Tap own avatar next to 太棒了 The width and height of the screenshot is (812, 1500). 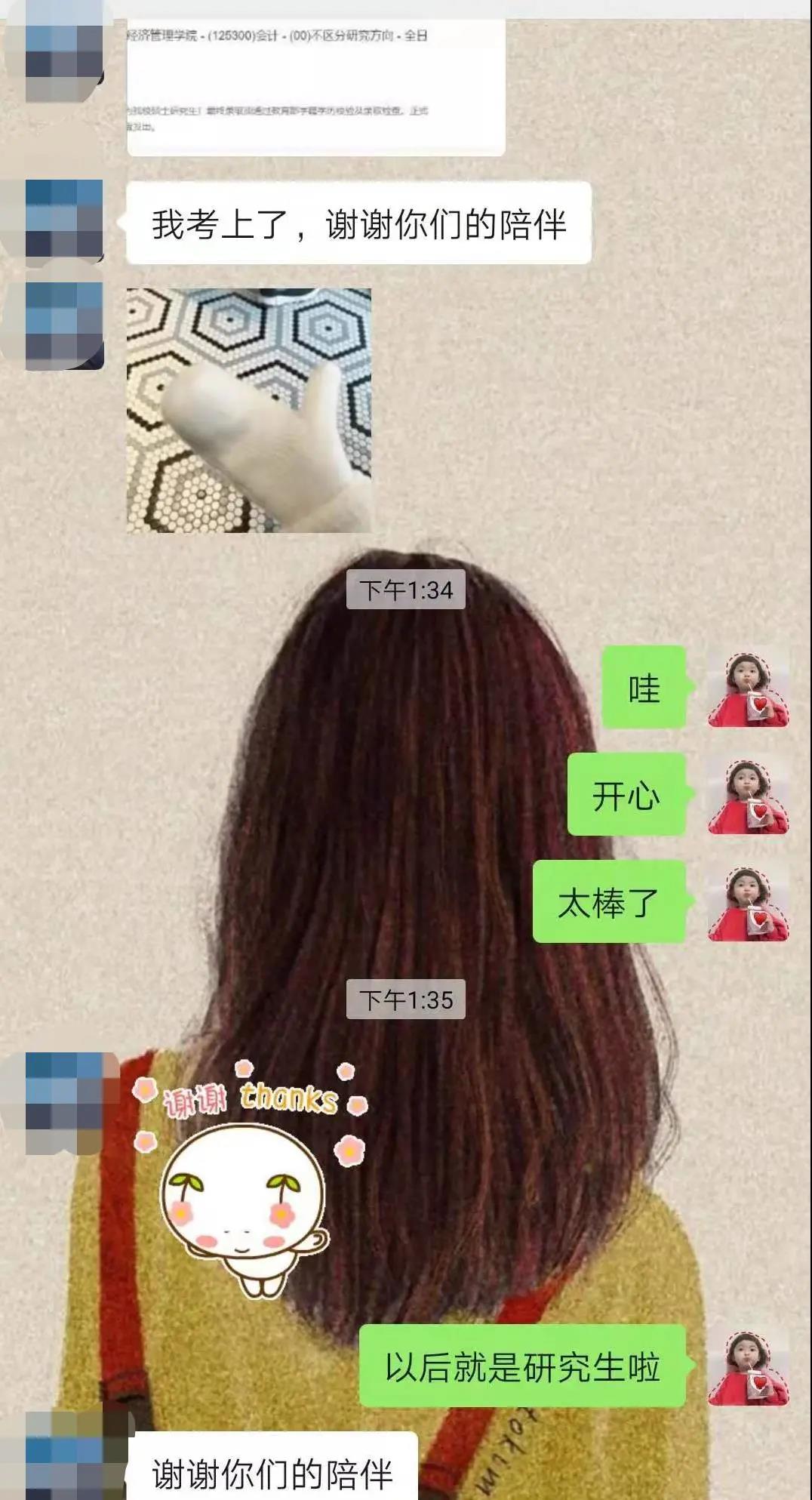tap(748, 902)
